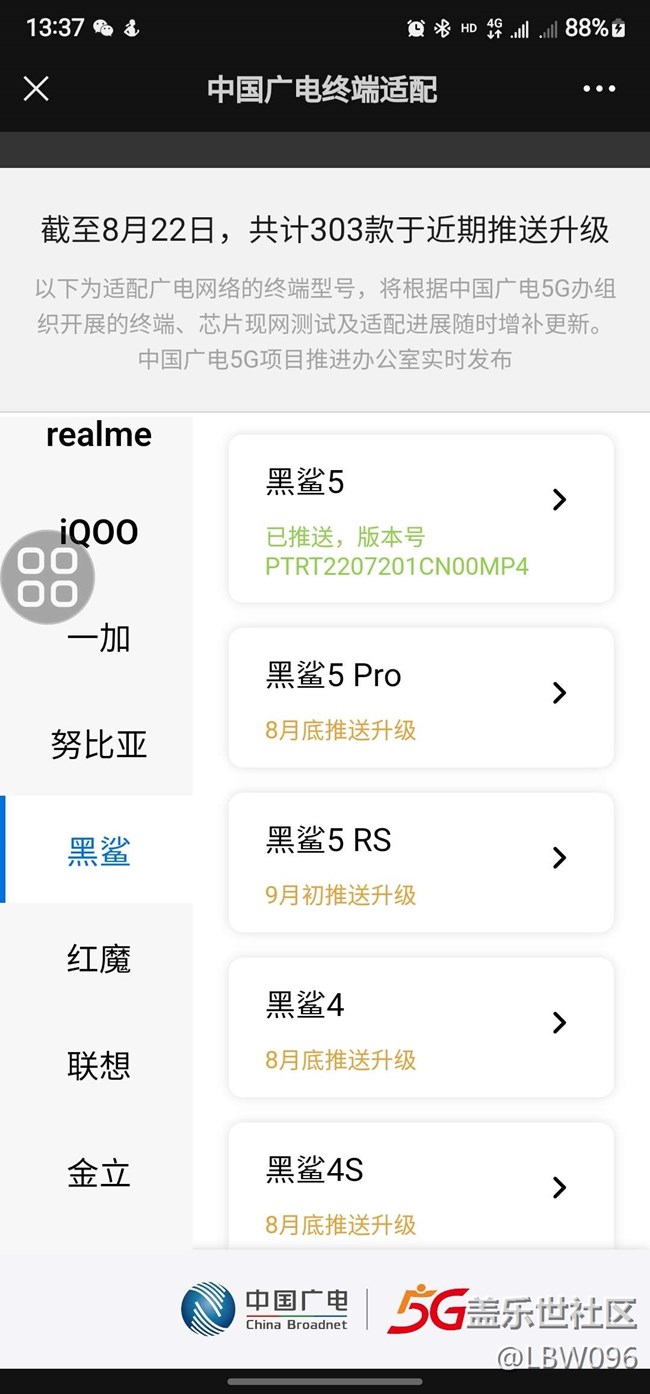
Task: Open the 黑鲨5 device card
Action: tap(420, 518)
